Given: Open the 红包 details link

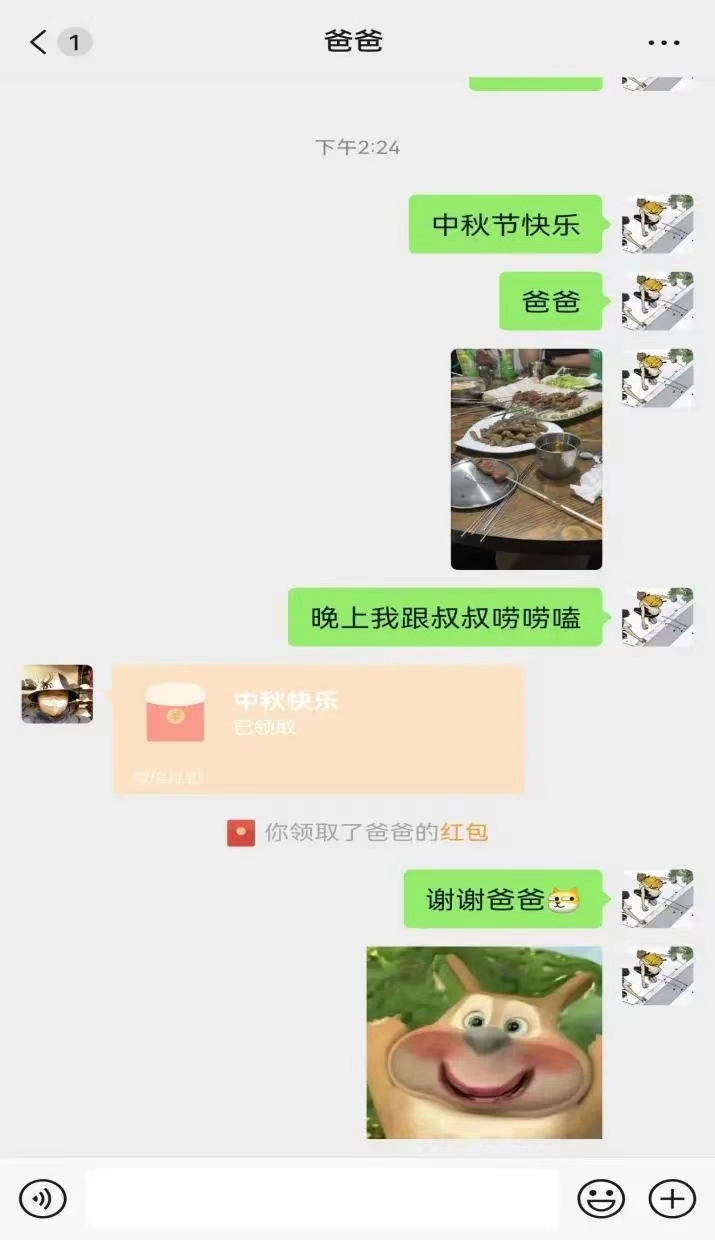Looking at the screenshot, I should 464,832.
